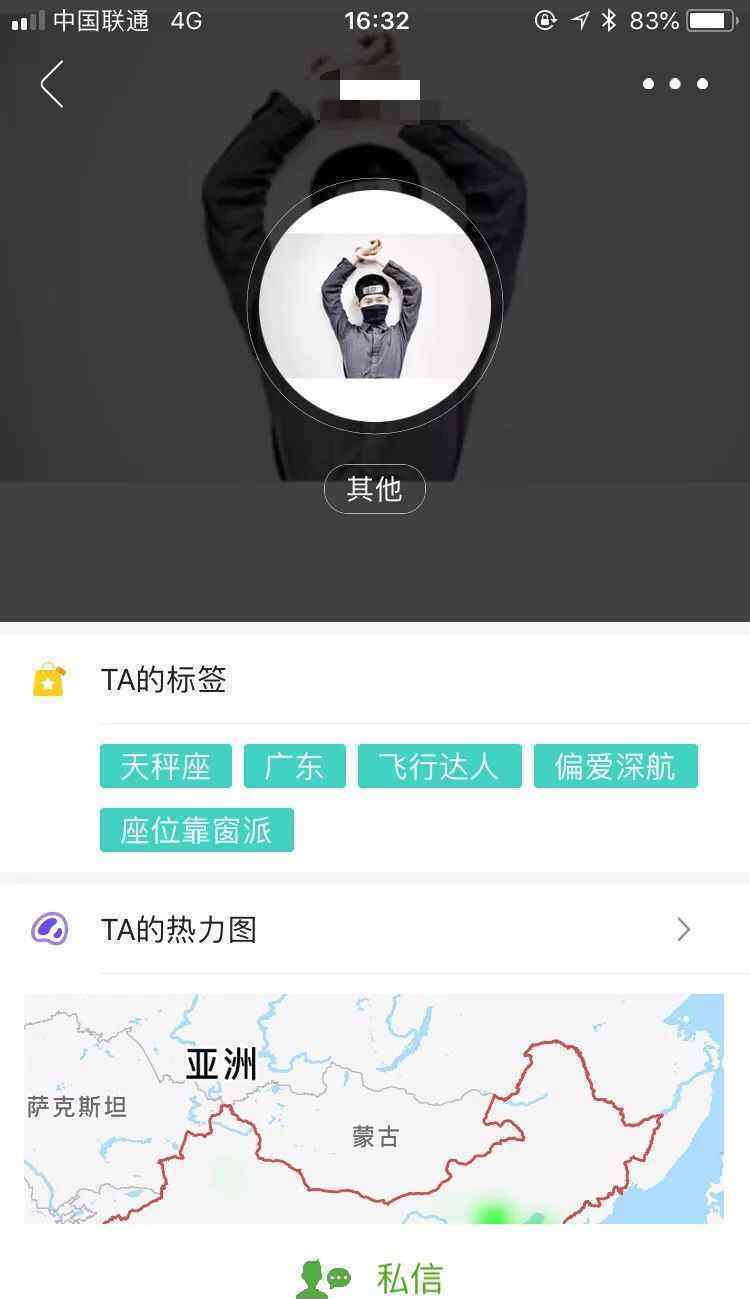Viewport: 750px width, 1299px height.
Task: Tap the 偏爱深航 tag chip
Action: coord(616,766)
